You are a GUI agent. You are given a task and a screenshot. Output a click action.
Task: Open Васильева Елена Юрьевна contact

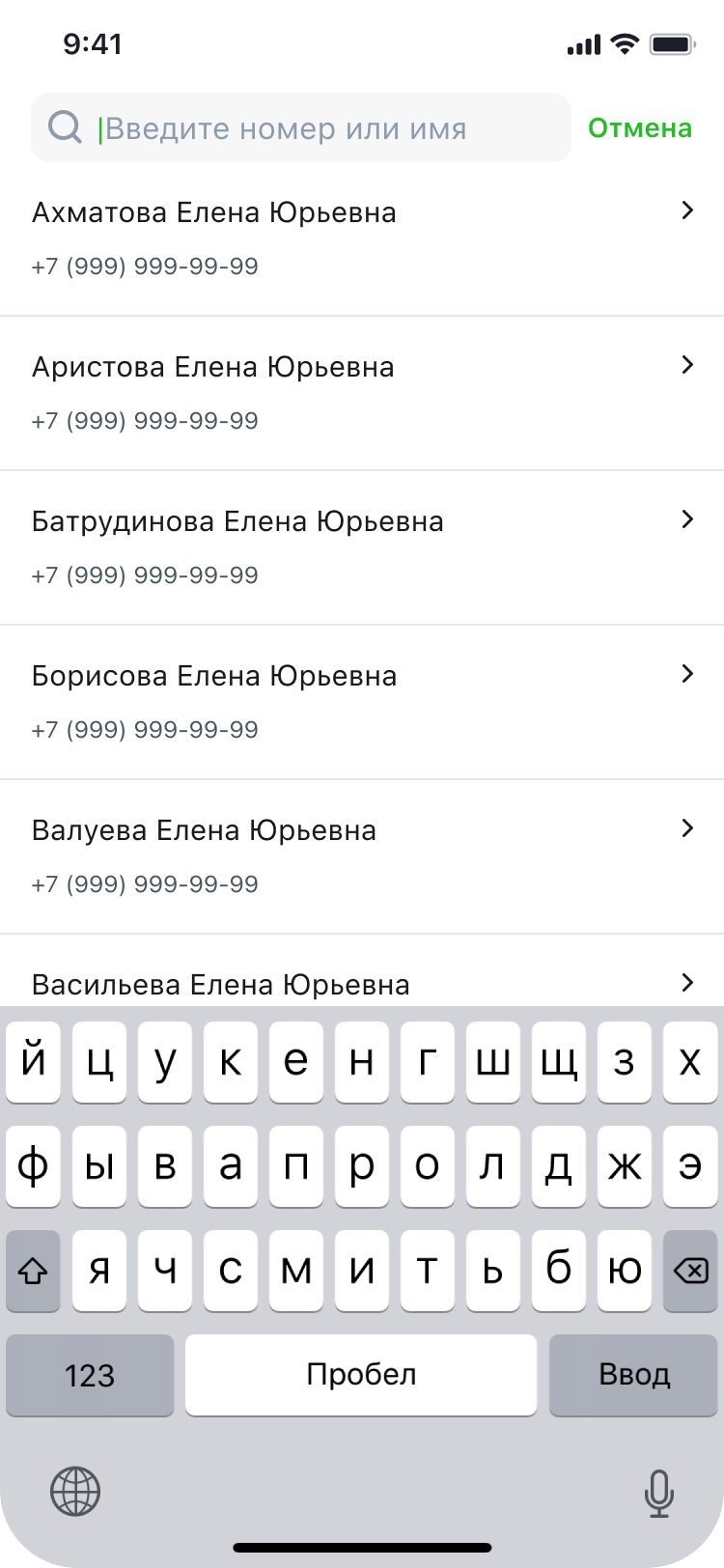[x=362, y=971]
